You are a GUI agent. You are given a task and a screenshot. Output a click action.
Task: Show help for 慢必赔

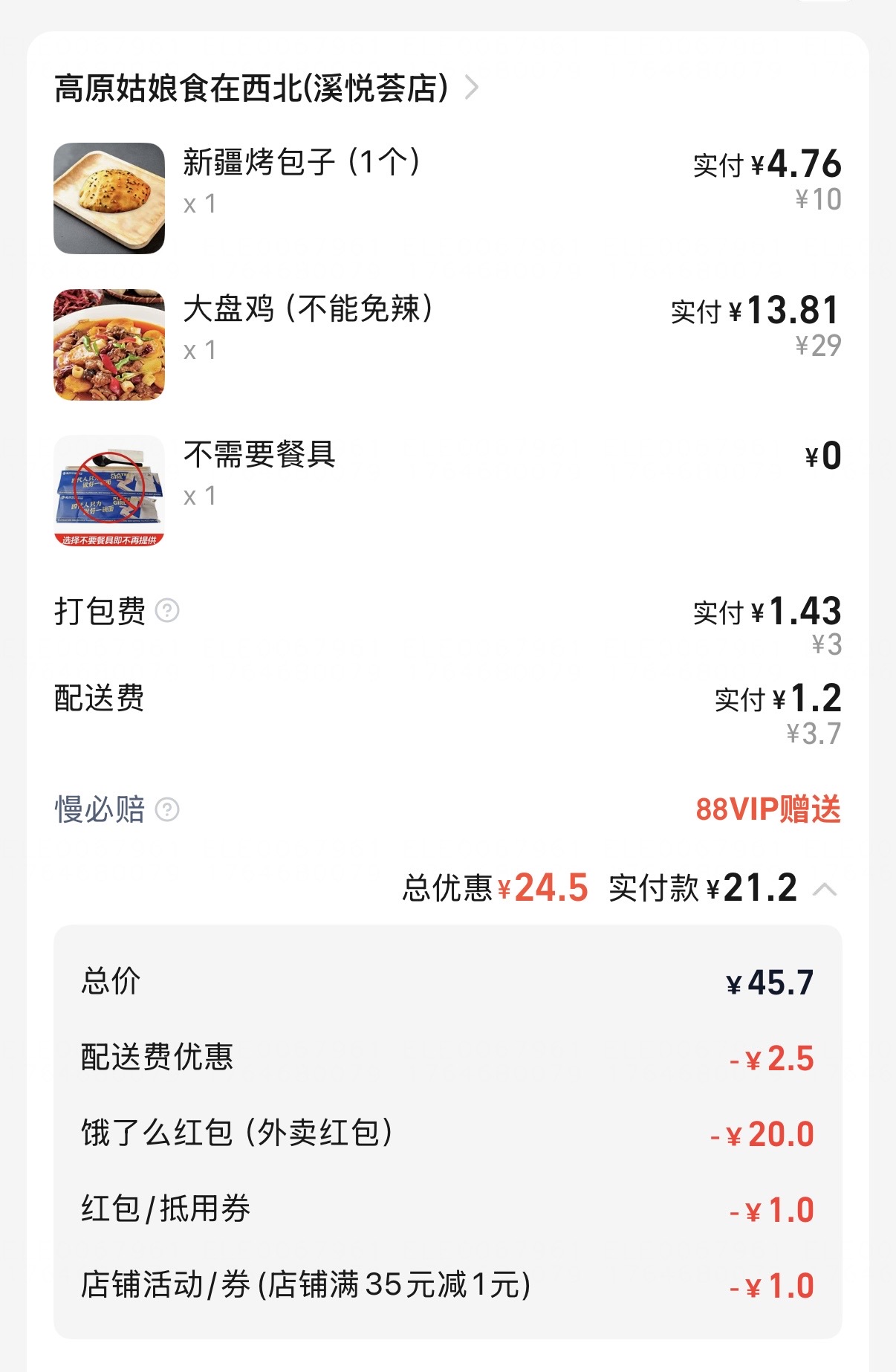point(167,809)
